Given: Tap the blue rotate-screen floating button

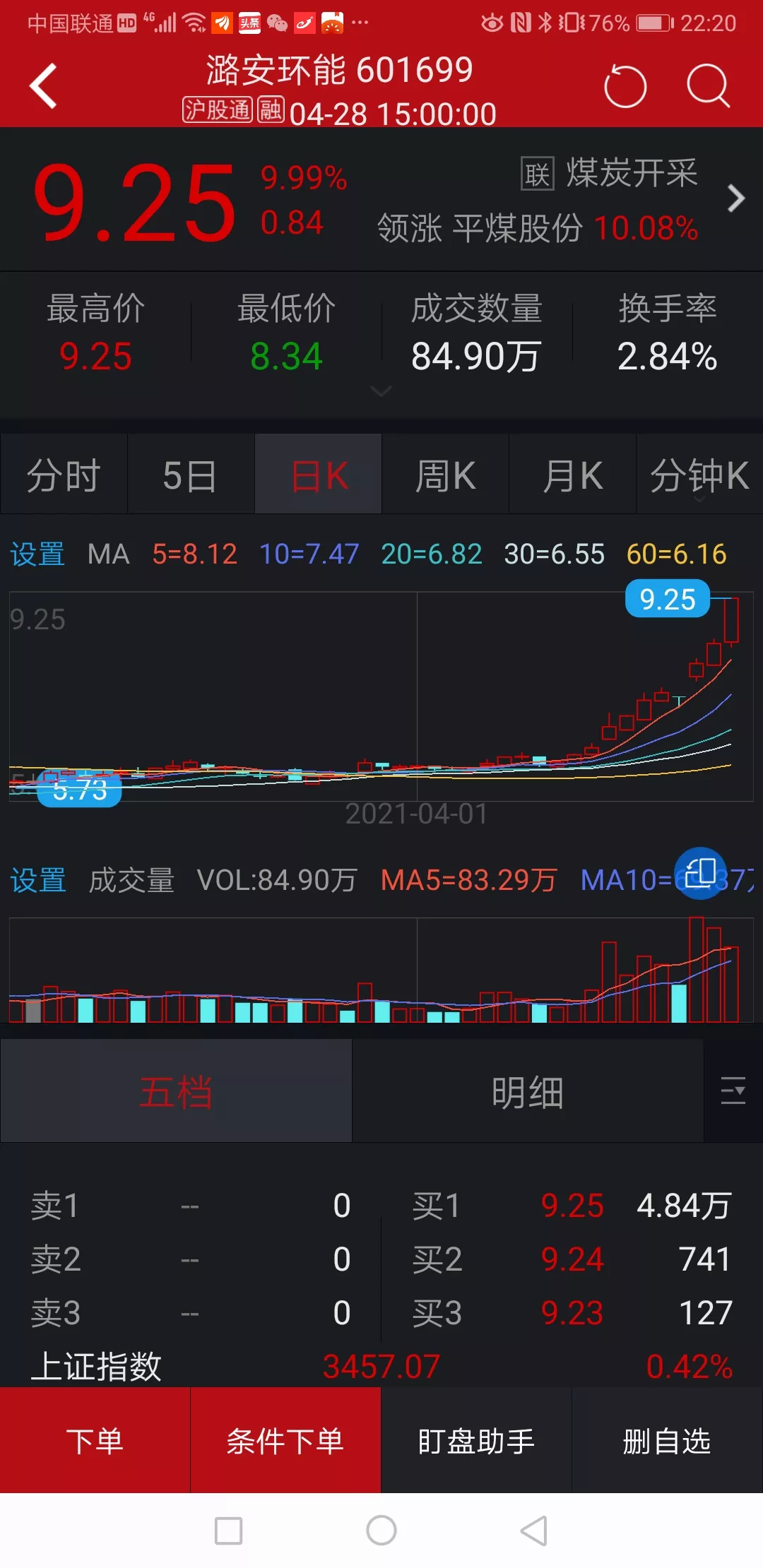Looking at the screenshot, I should tap(700, 874).
